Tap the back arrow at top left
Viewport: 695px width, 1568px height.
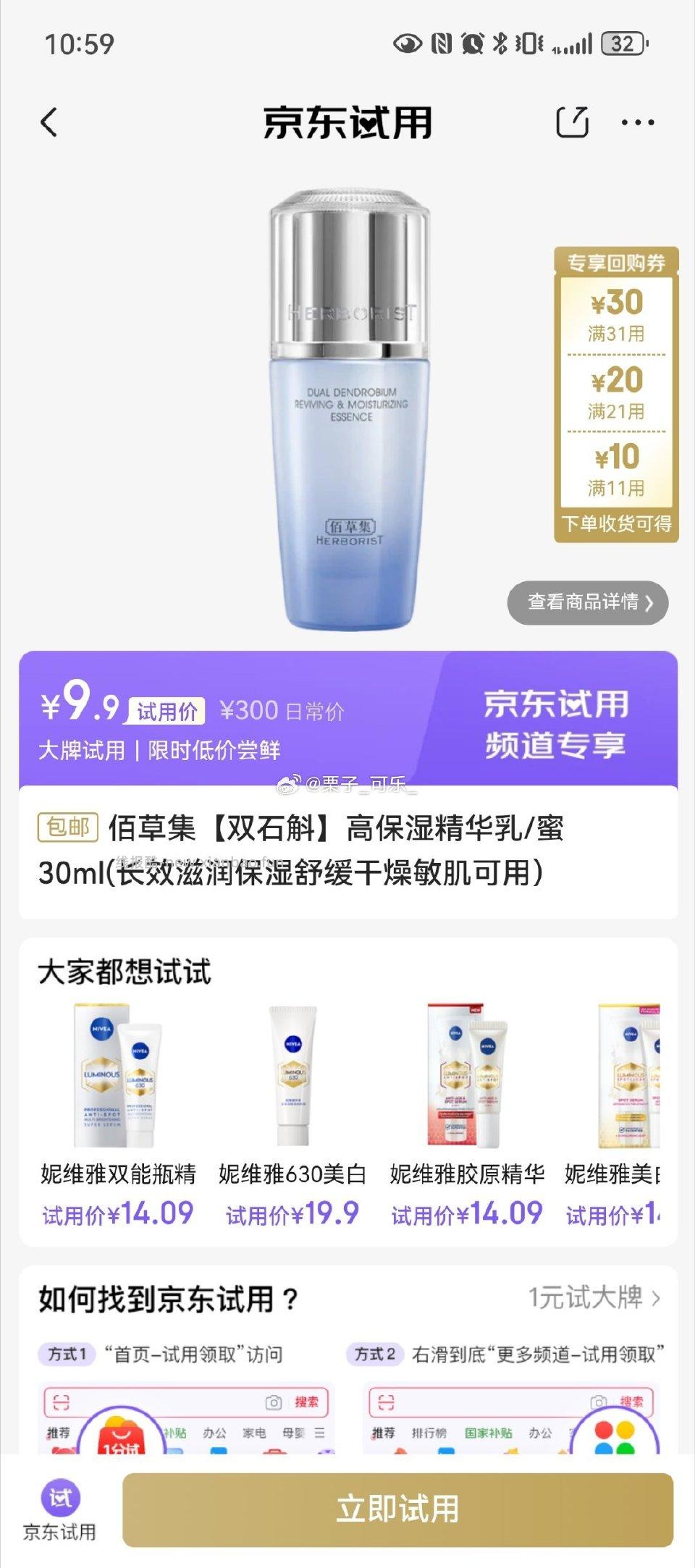pos(48,123)
